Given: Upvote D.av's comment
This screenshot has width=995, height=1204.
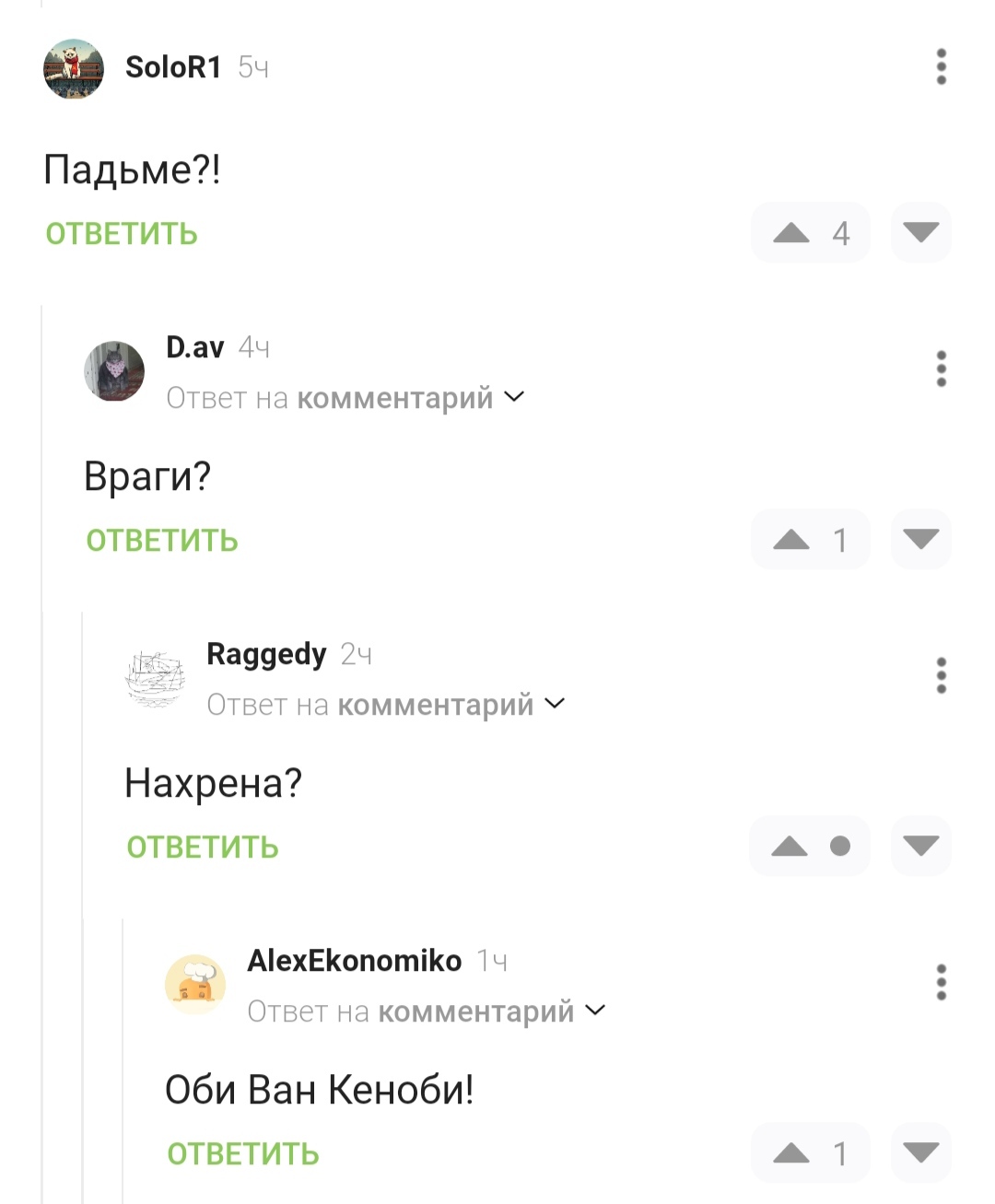Looking at the screenshot, I should click(x=791, y=540).
